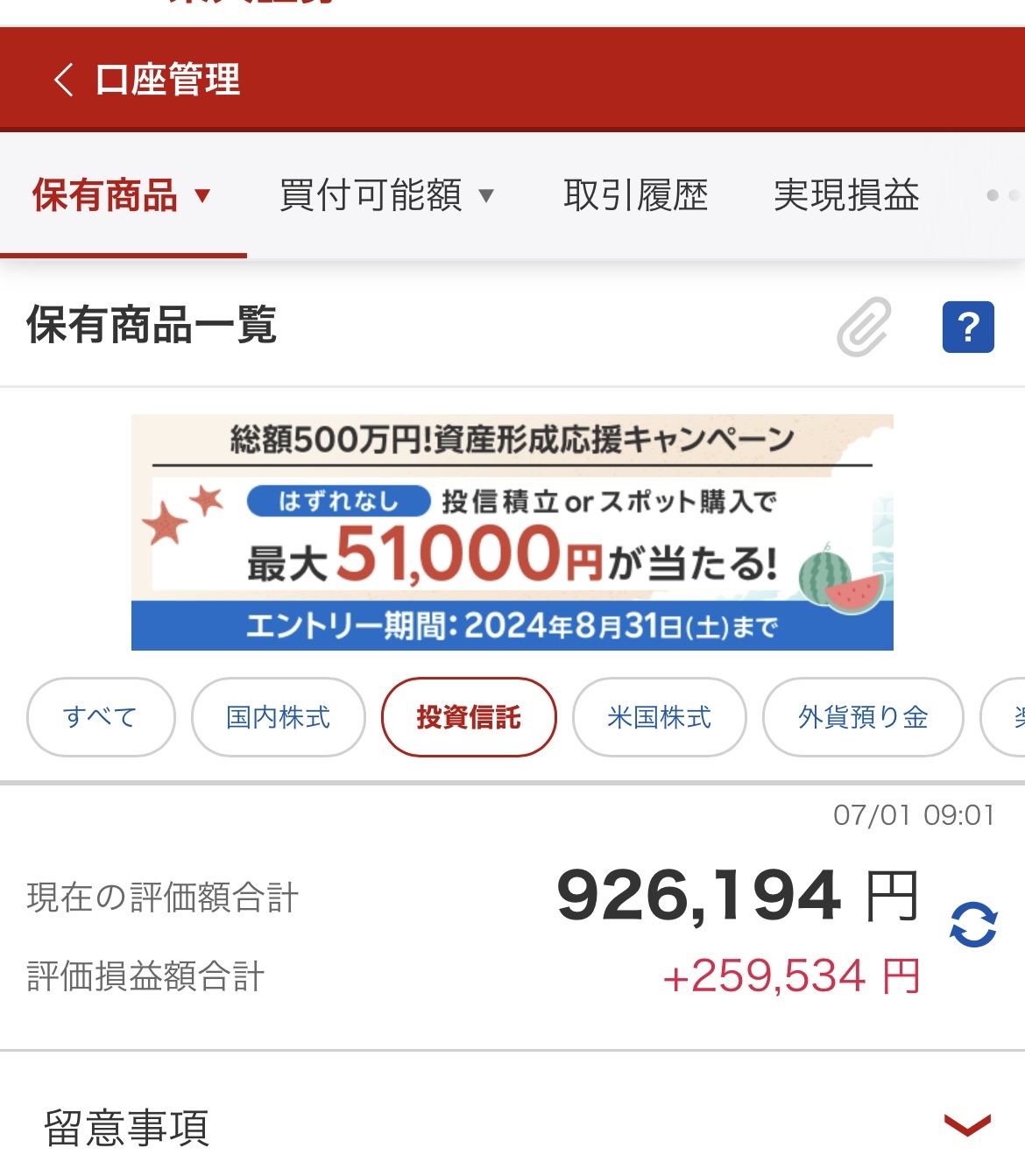Image resolution: width=1025 pixels, height=1176 pixels.
Task: Open the blue question mark help
Action: click(x=968, y=327)
